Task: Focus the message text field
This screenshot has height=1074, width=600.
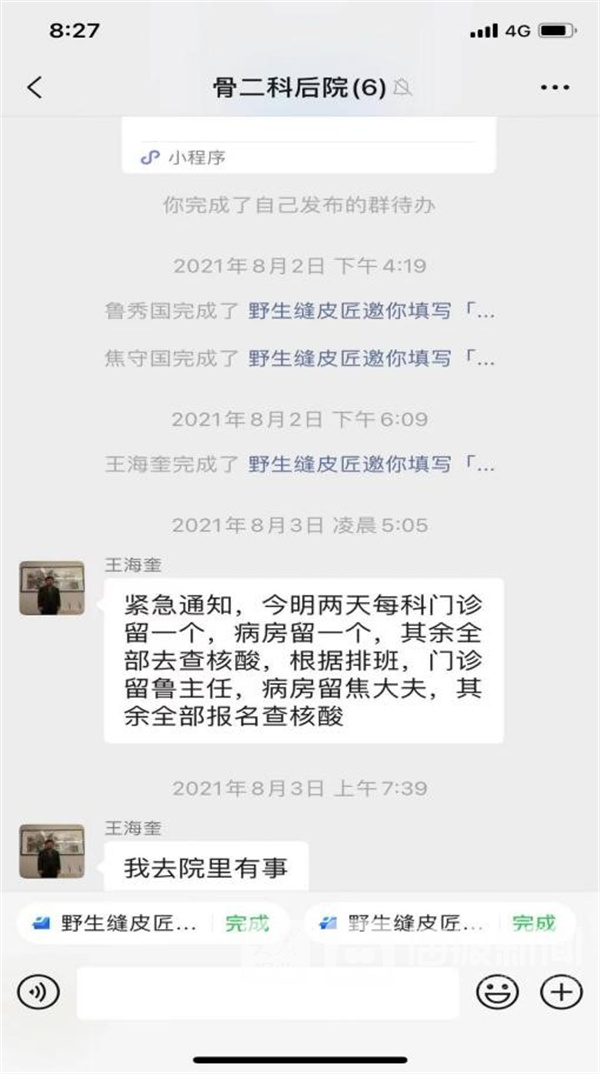Action: coord(267,992)
